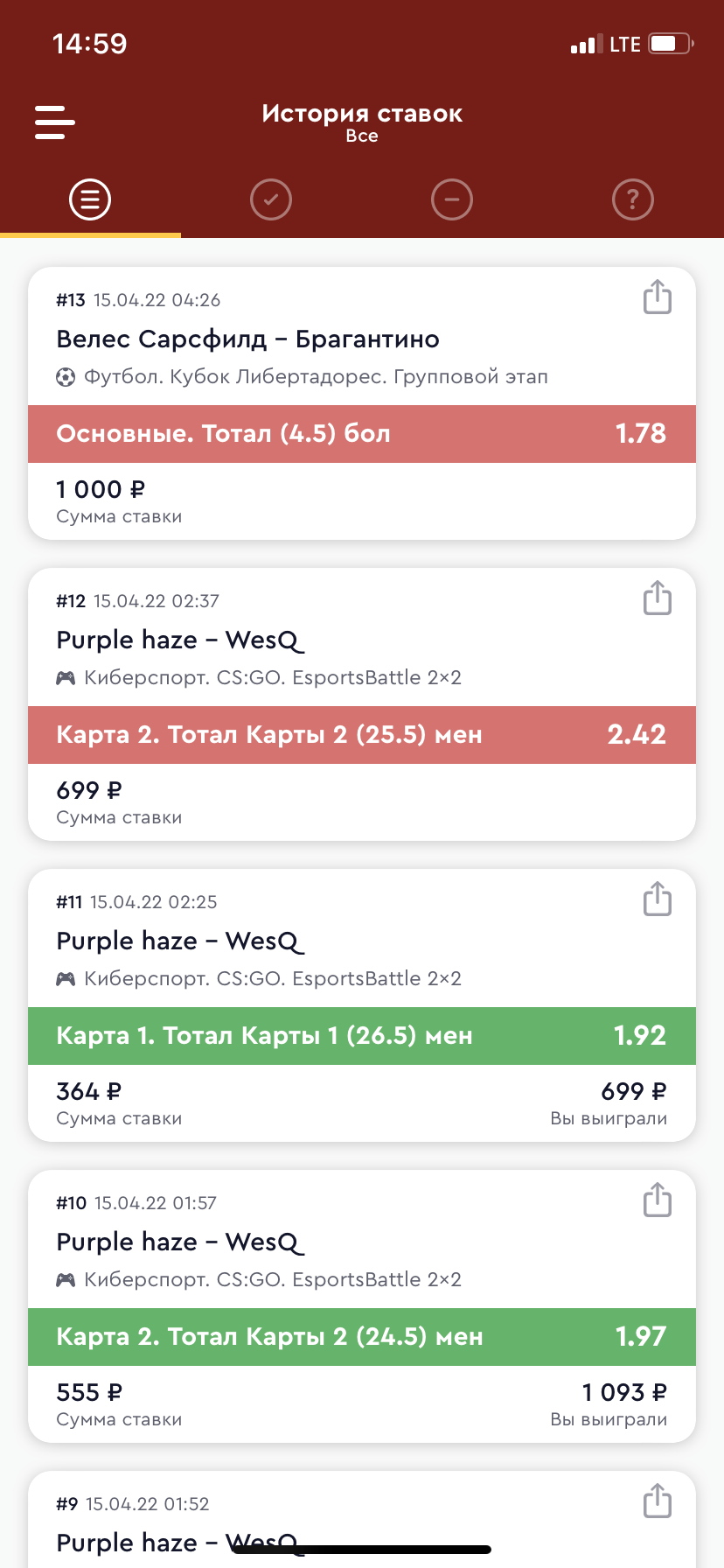The width and height of the screenshot is (724, 1568).
Task: Select the all bets list tab
Action: click(90, 199)
